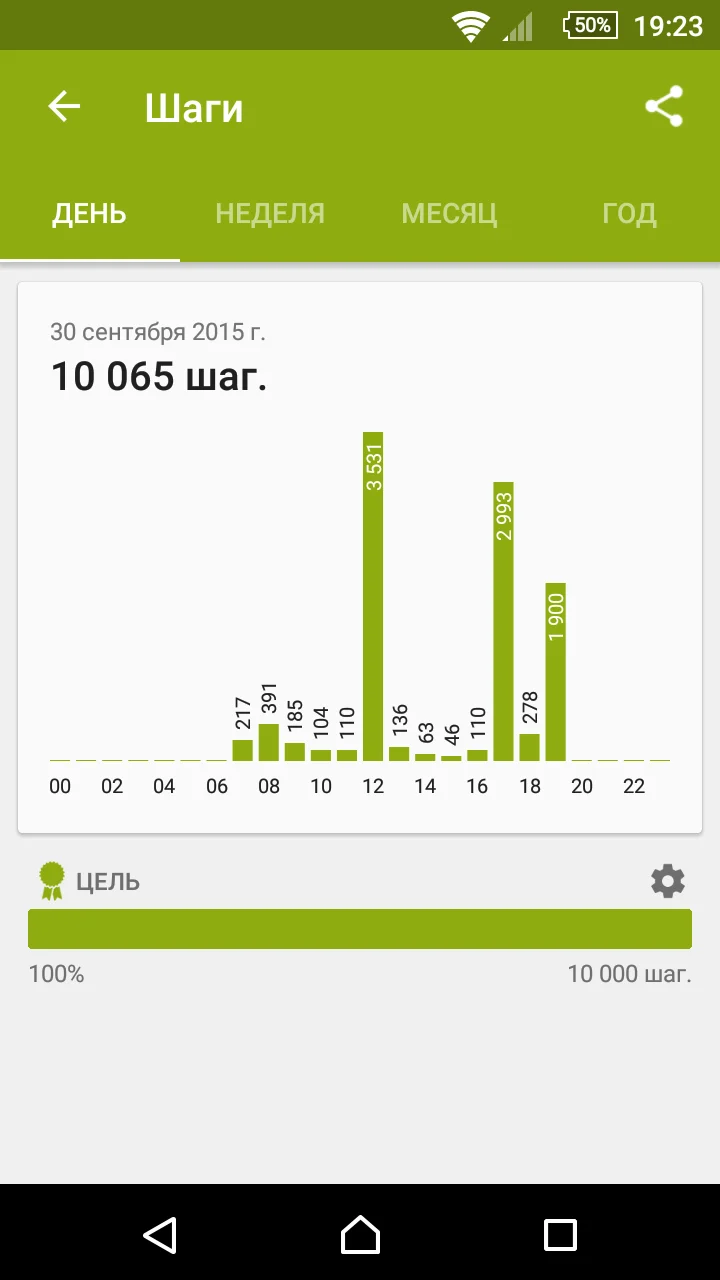
Task: Select the ДЕНЬ tab
Action: tap(90, 213)
